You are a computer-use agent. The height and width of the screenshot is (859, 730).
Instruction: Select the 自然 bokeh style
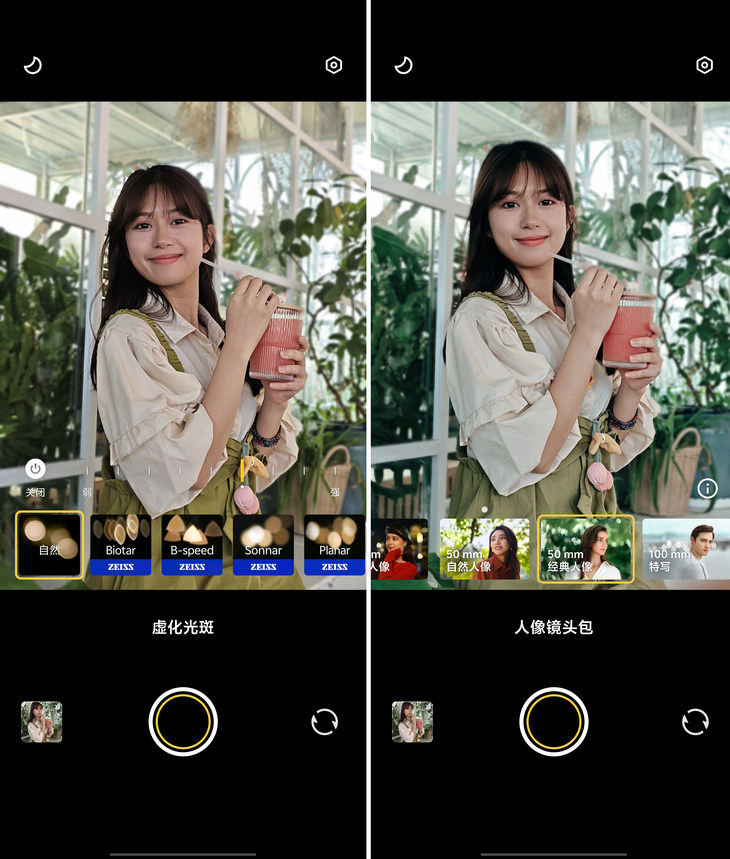[x=49, y=545]
